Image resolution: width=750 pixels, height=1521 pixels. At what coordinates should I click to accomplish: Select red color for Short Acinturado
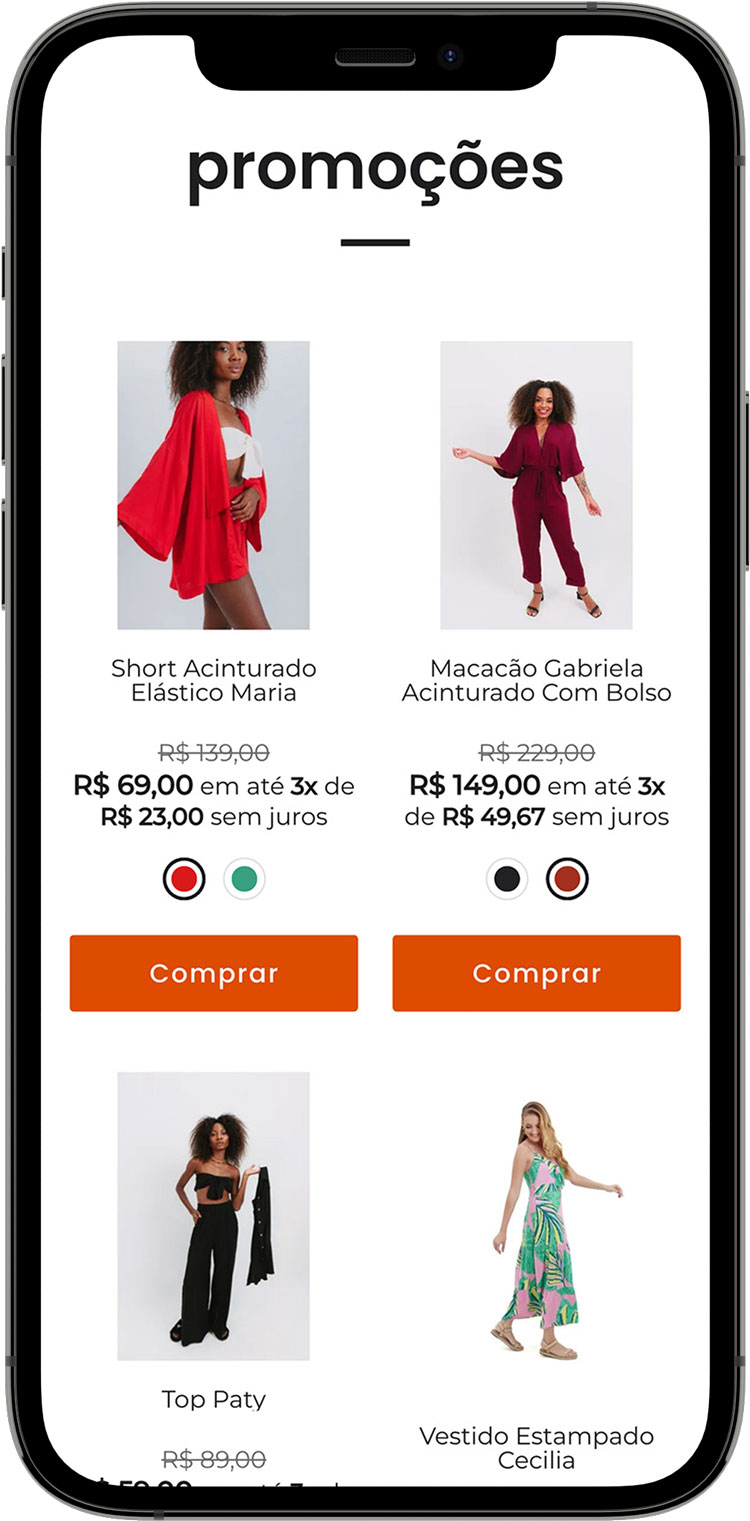(x=184, y=879)
